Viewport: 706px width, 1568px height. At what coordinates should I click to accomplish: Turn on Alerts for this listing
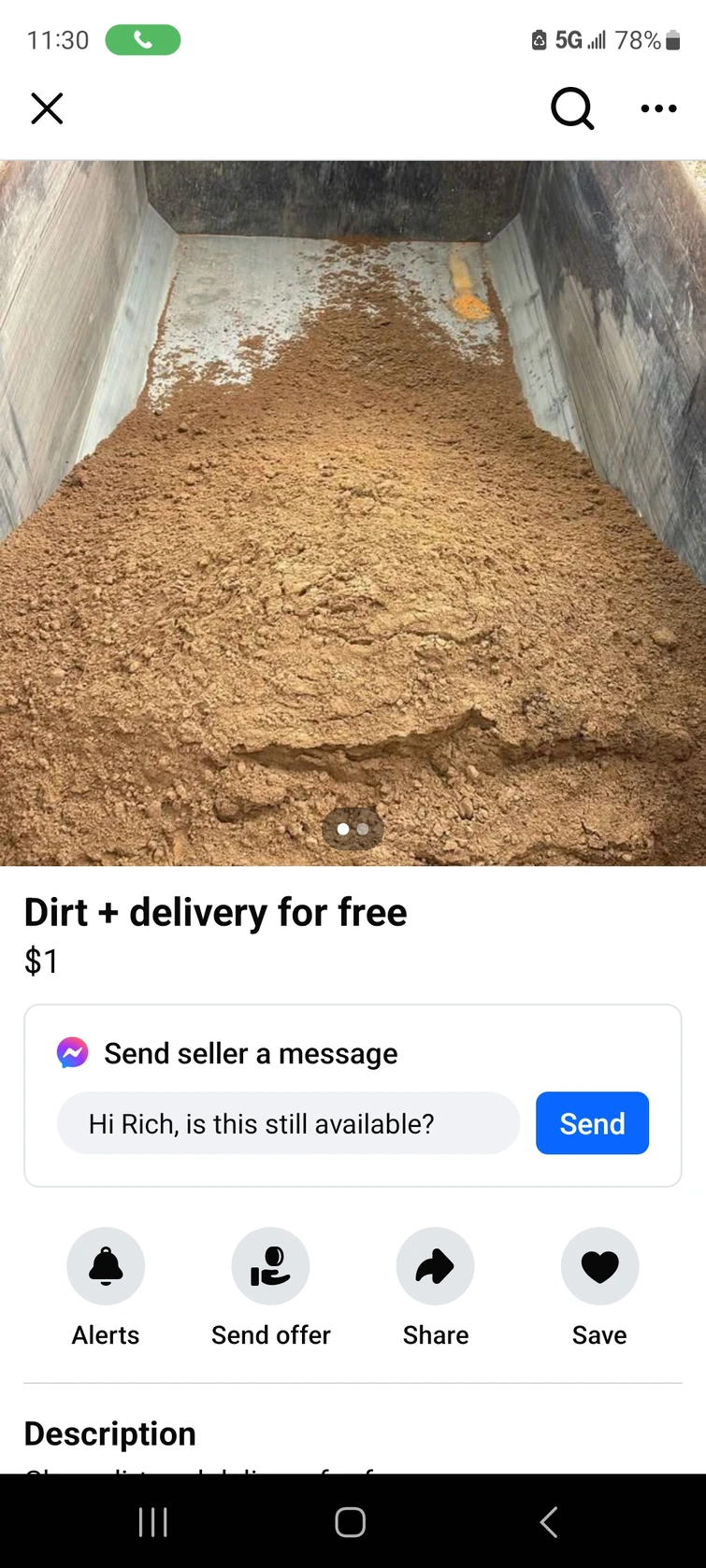(106, 1266)
